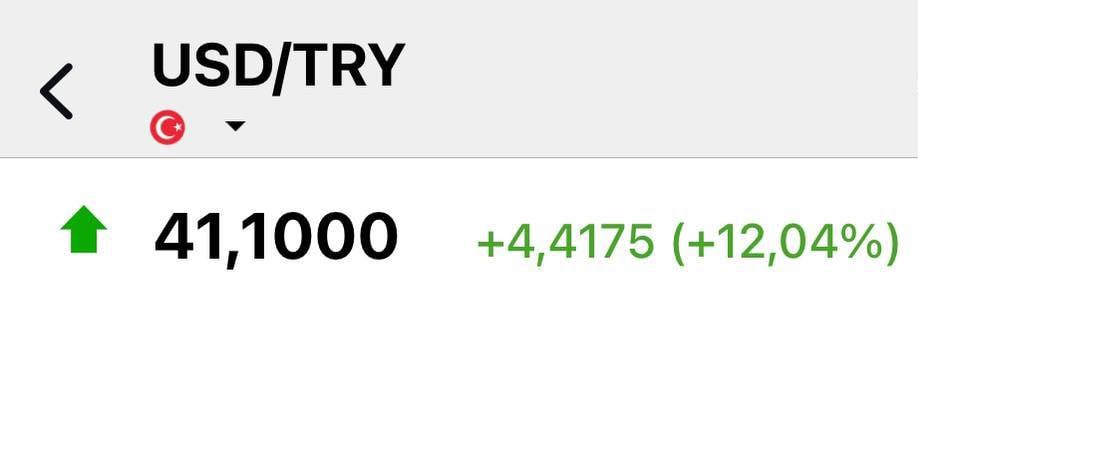Go back using the back arrow

tap(57, 91)
